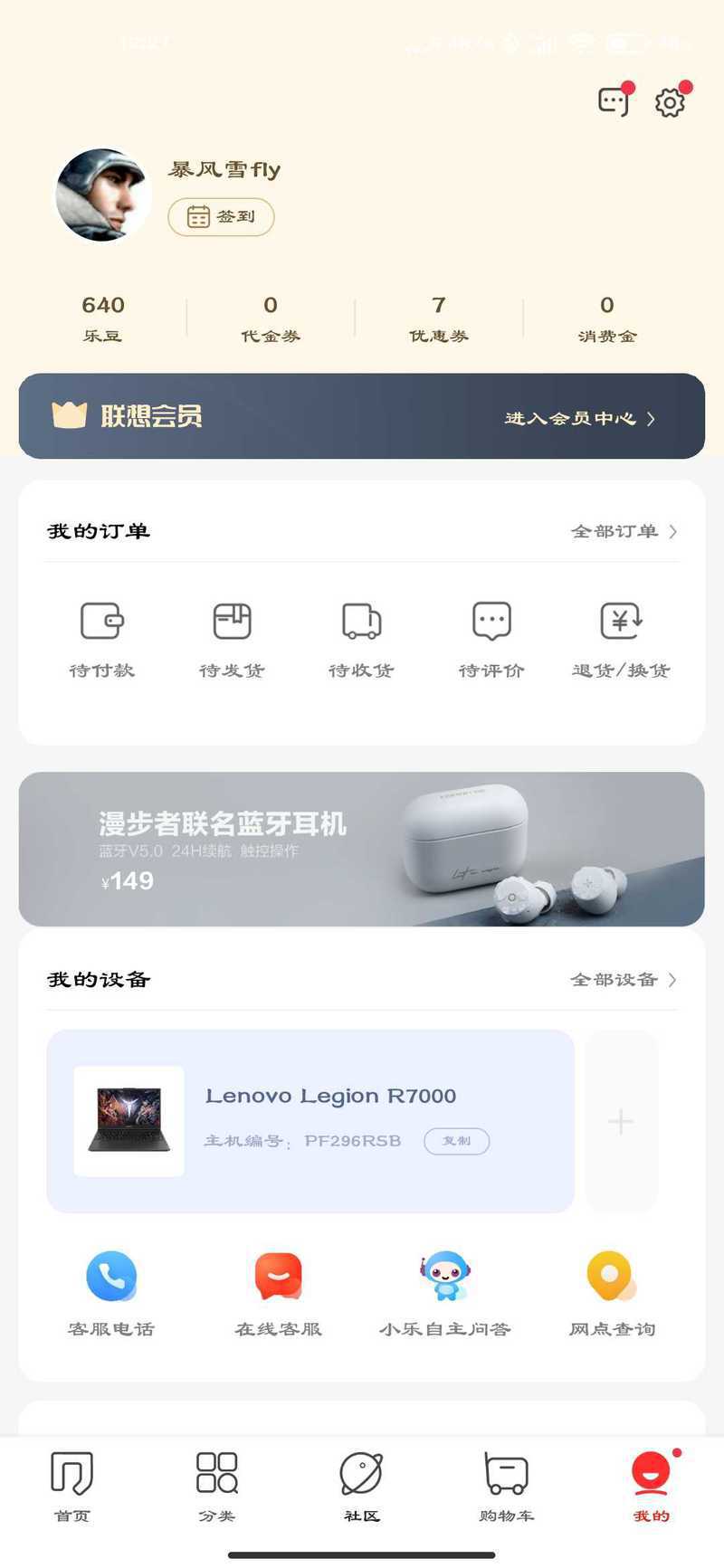Image resolution: width=724 pixels, height=1568 pixels.
Task: Enter the 联想会员 member center
Action: (x=362, y=416)
